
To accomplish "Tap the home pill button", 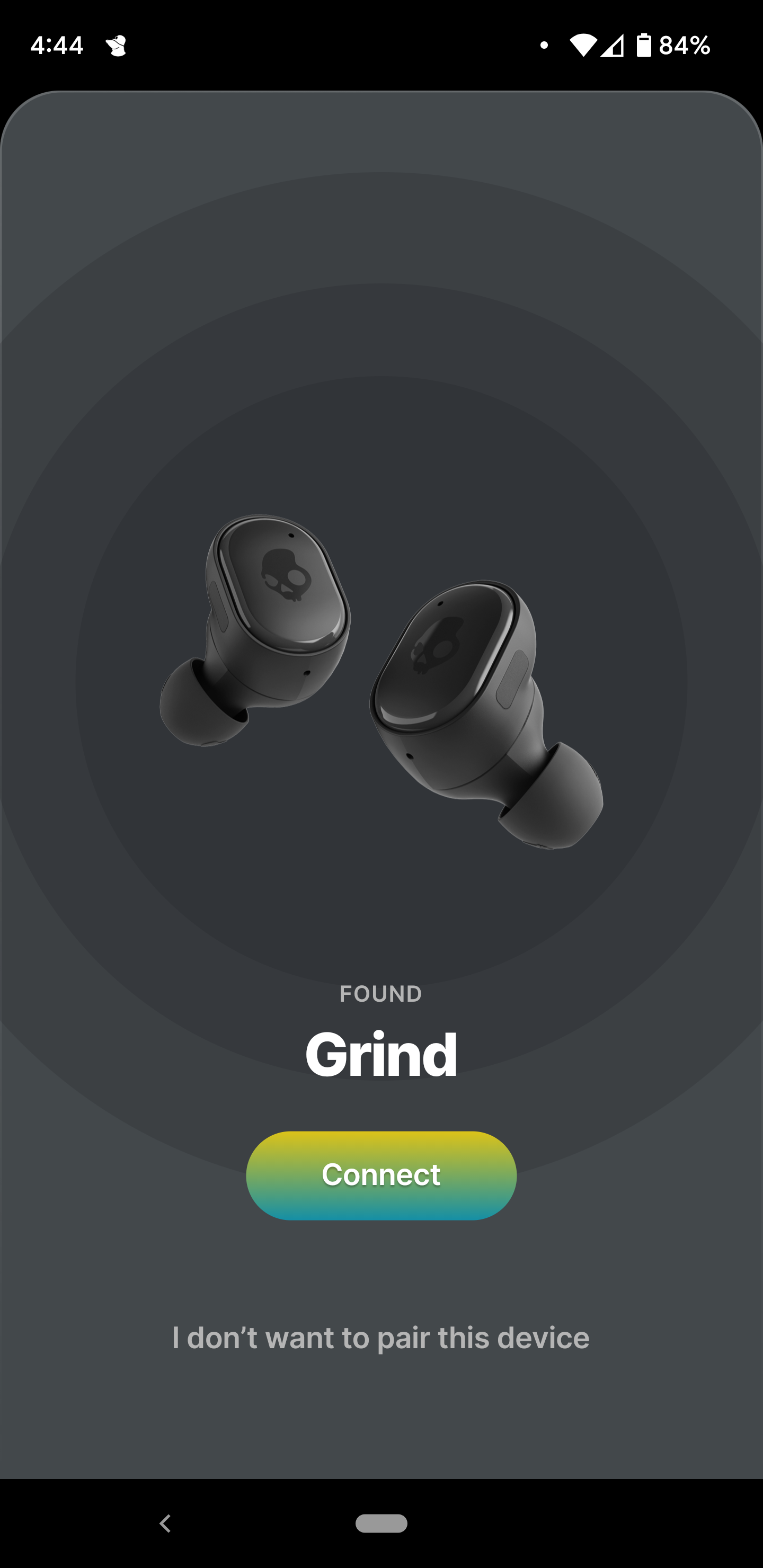I will click(381, 1523).
